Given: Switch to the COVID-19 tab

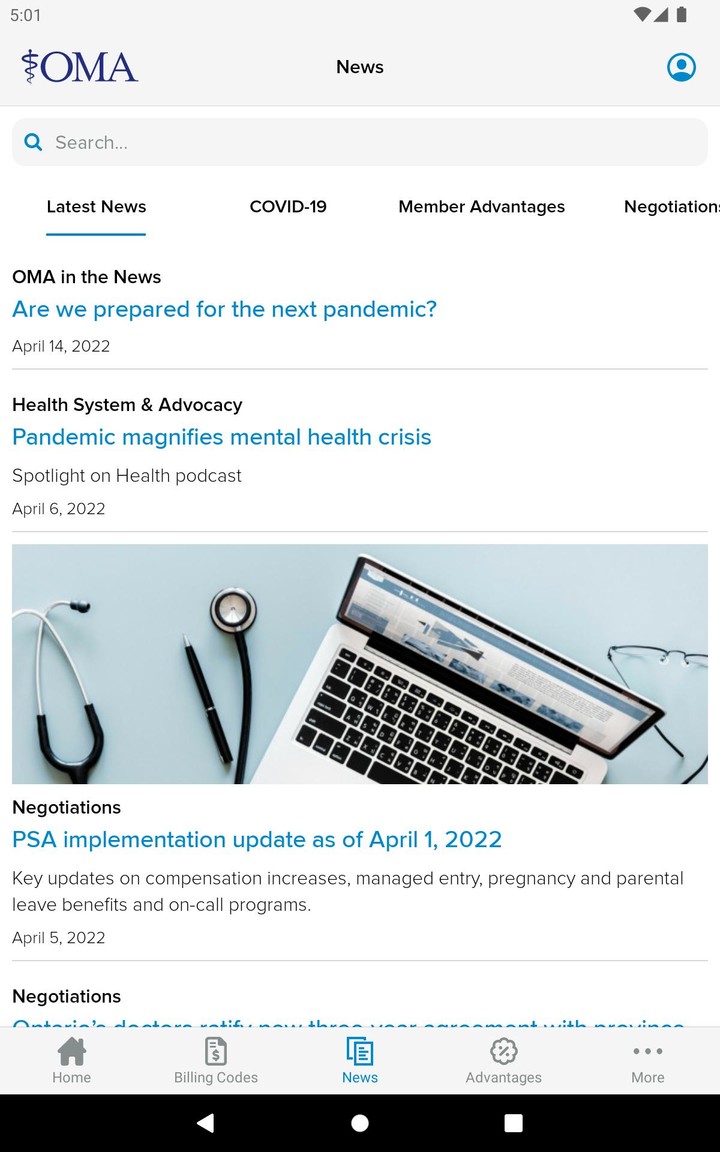Looking at the screenshot, I should point(288,207).
